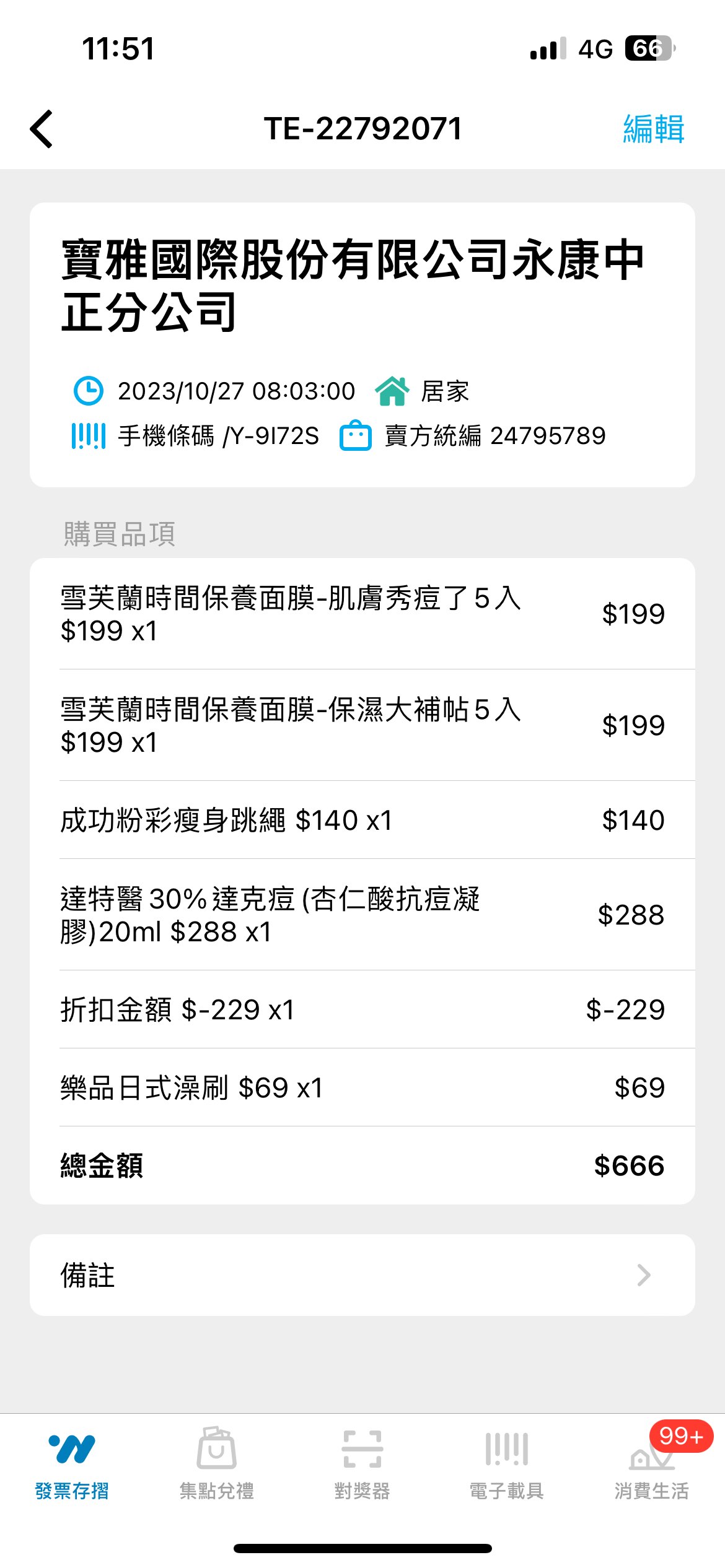Open the 電子載具 tab
This screenshot has width=725, height=1568.
507,1465
